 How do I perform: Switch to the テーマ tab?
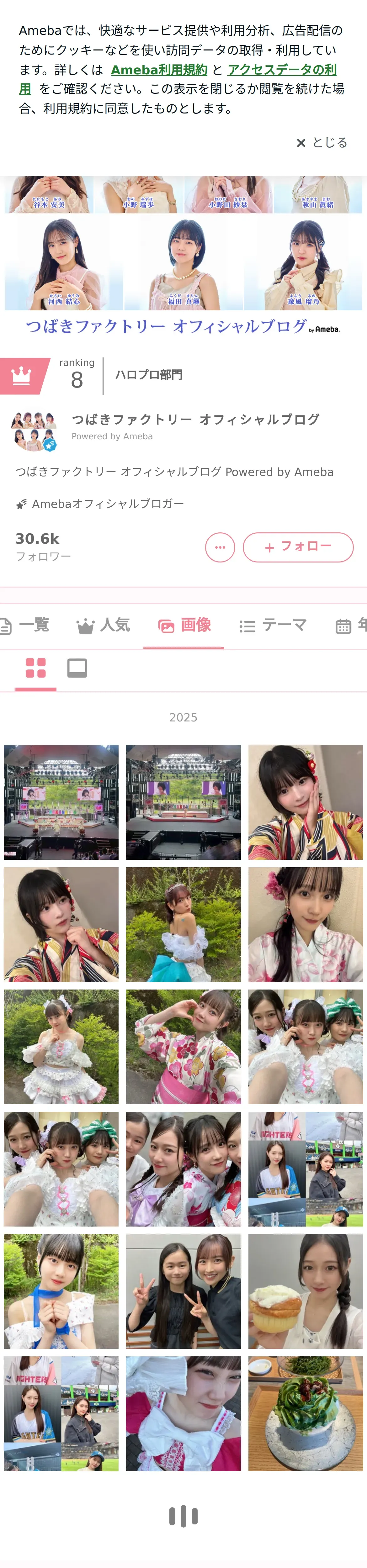(273, 625)
